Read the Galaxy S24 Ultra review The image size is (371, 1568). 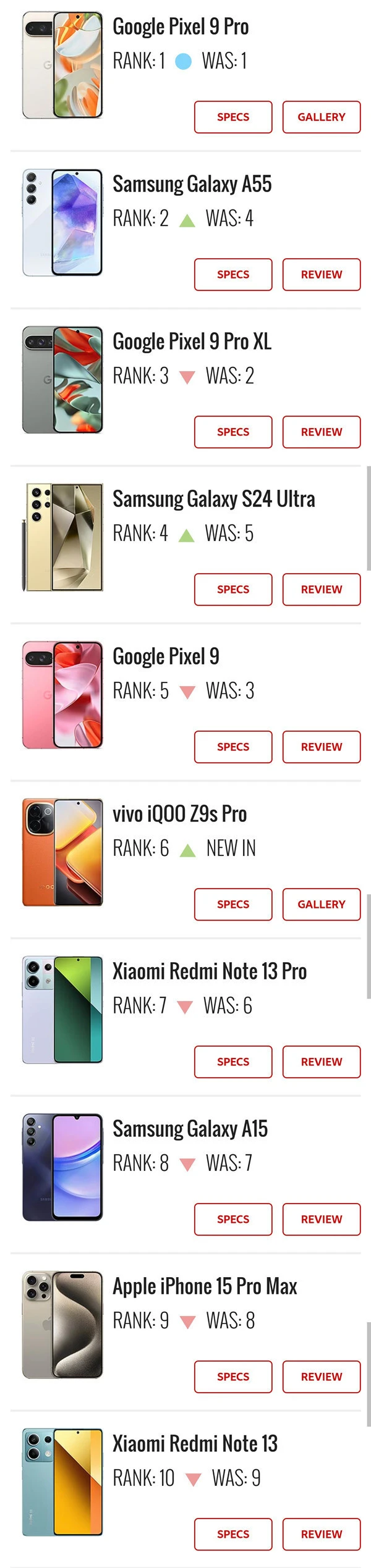click(321, 590)
